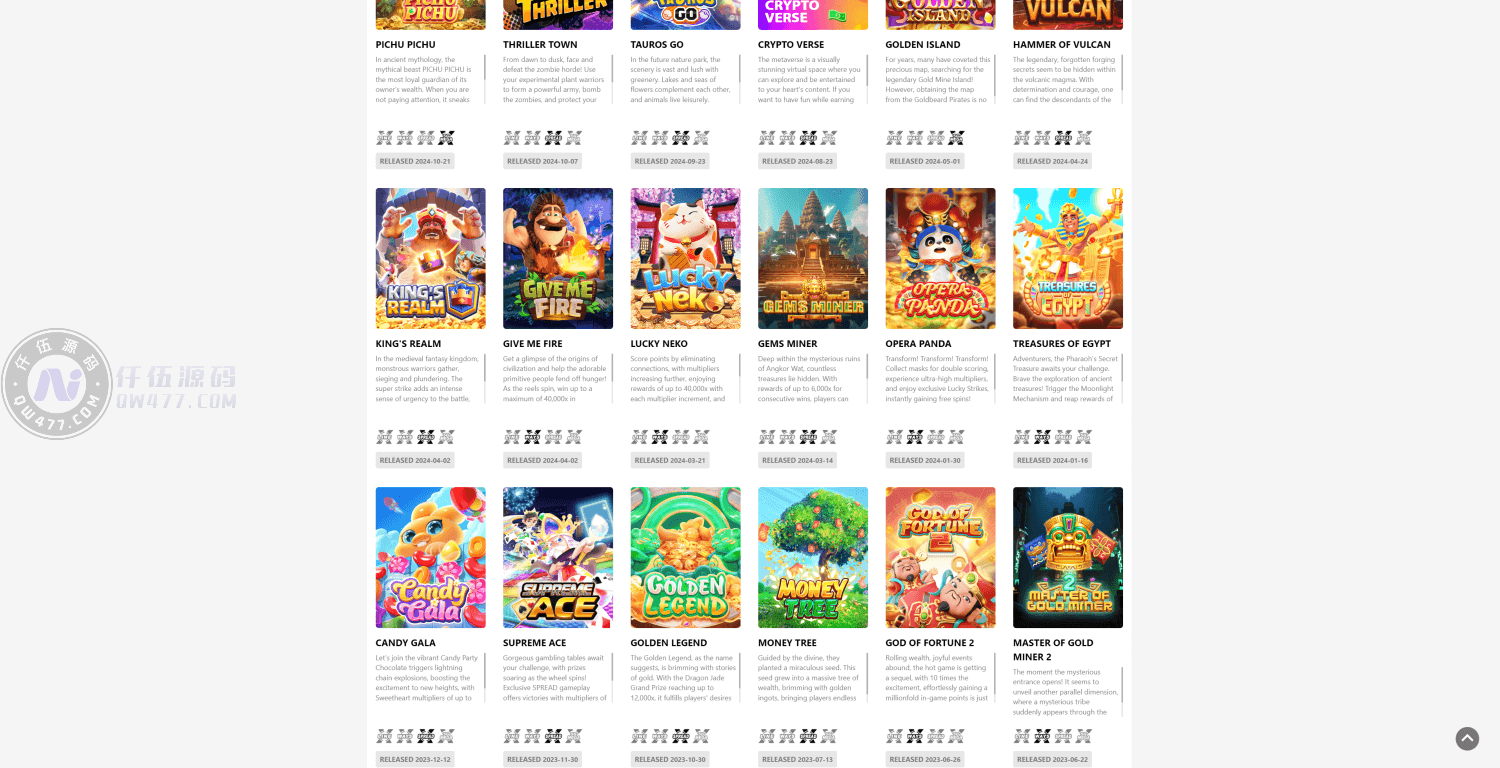Open Master of Gold Miner 2 tile

tap(1067, 557)
